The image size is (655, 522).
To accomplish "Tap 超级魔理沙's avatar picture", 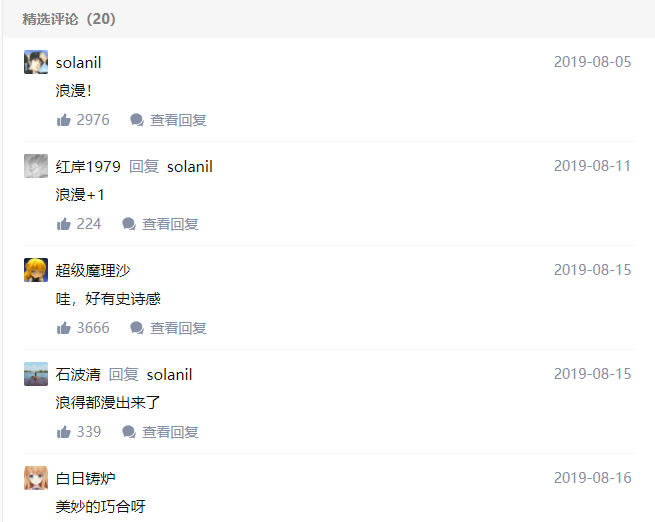I will coord(36,270).
